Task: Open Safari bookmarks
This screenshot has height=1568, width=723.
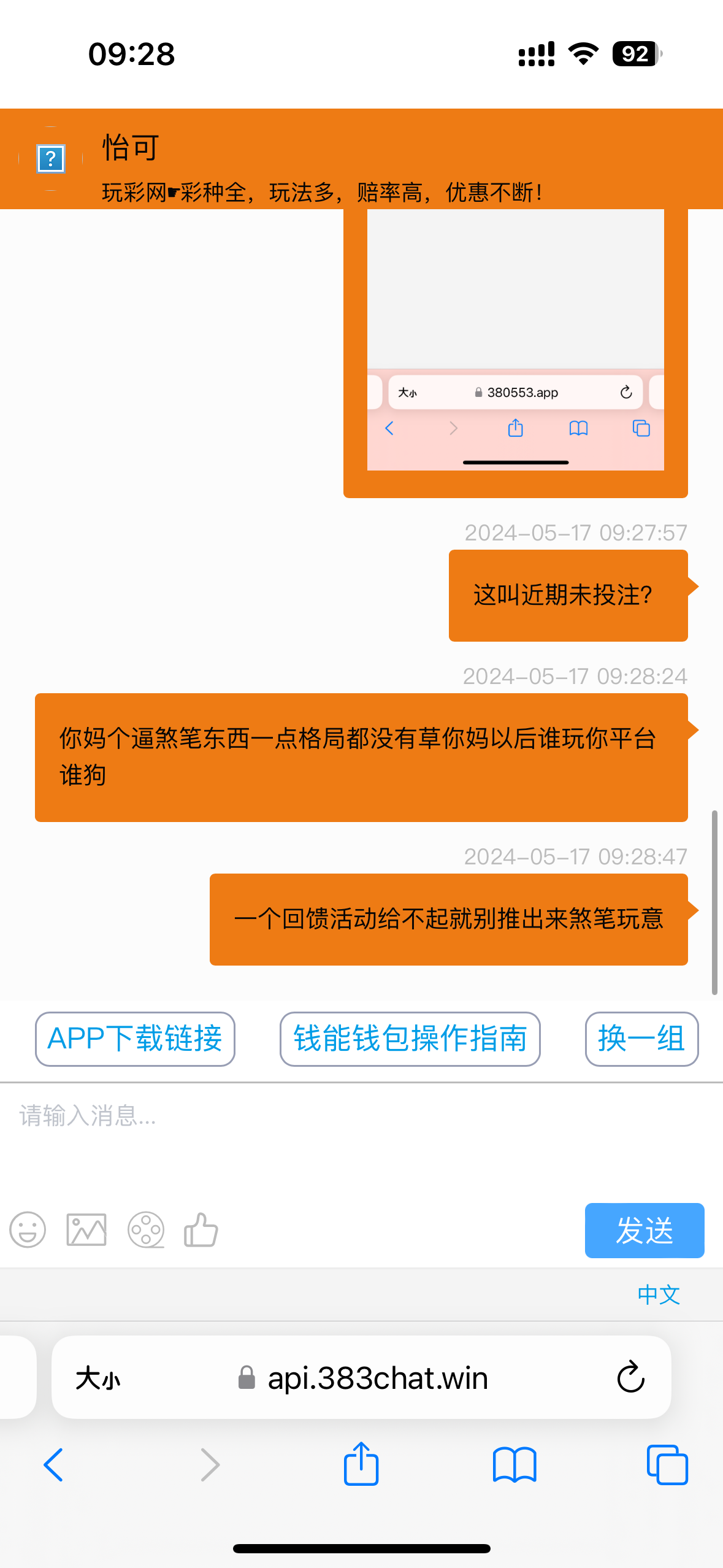Action: tap(515, 1465)
